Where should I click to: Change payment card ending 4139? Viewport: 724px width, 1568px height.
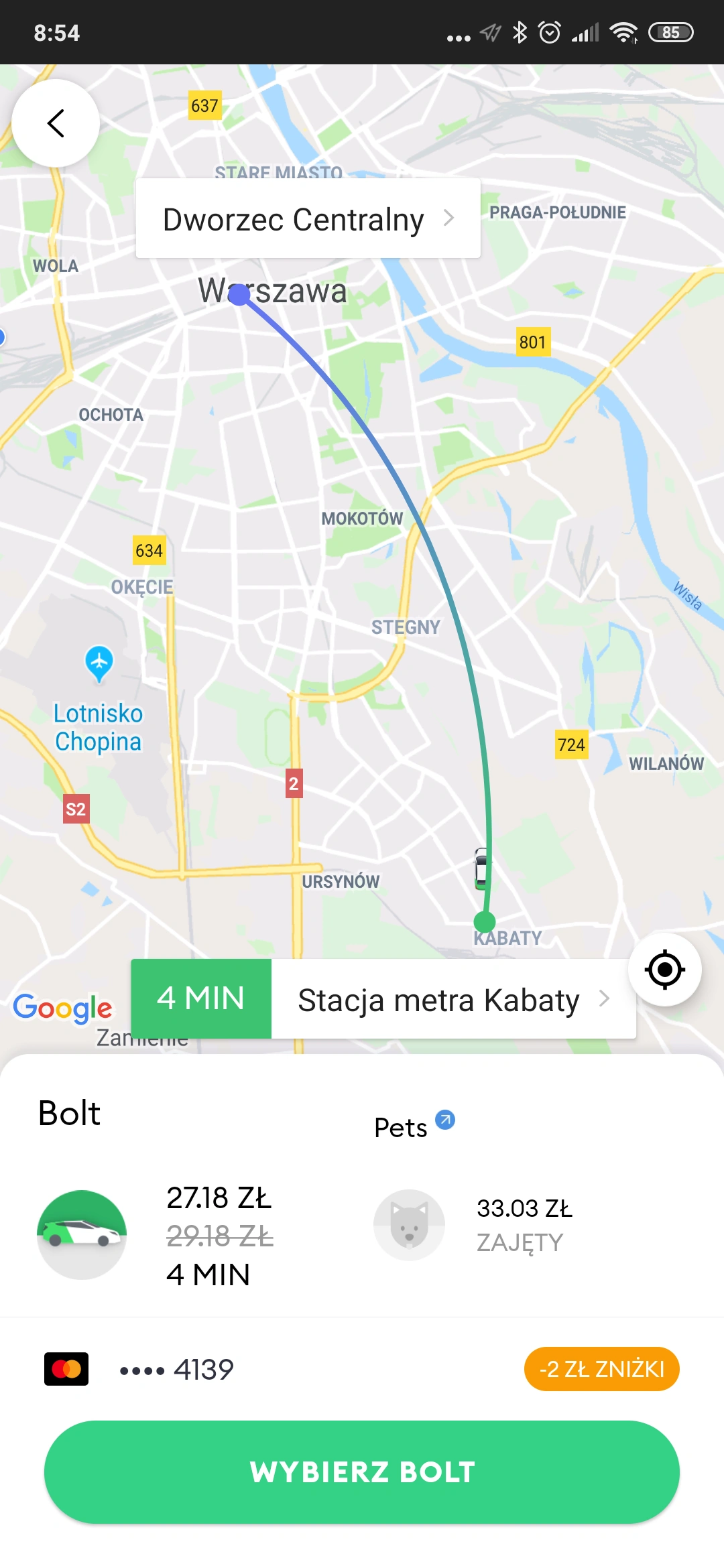click(176, 1369)
